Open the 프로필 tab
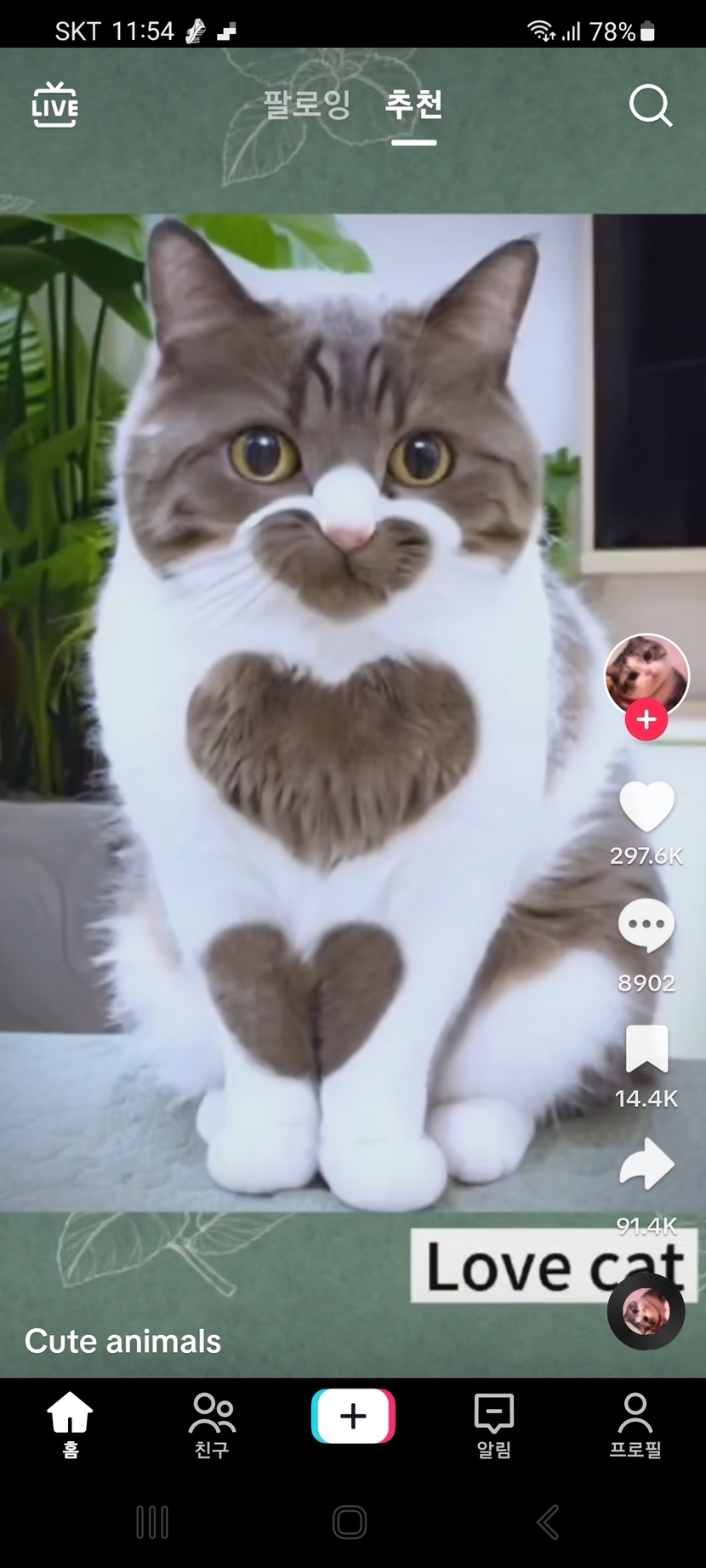This screenshot has height=1568, width=706. coord(635,1424)
